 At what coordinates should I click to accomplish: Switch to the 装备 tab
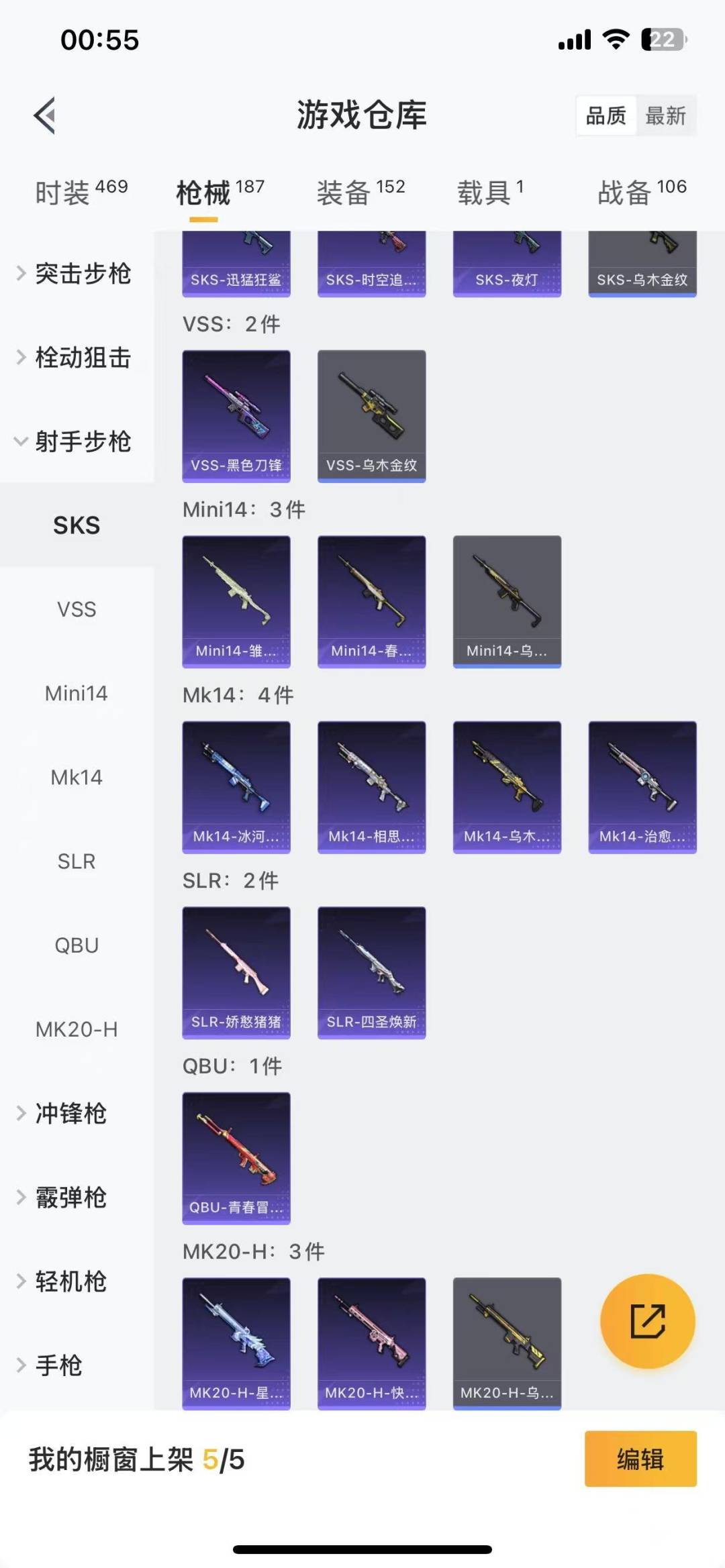(x=360, y=193)
